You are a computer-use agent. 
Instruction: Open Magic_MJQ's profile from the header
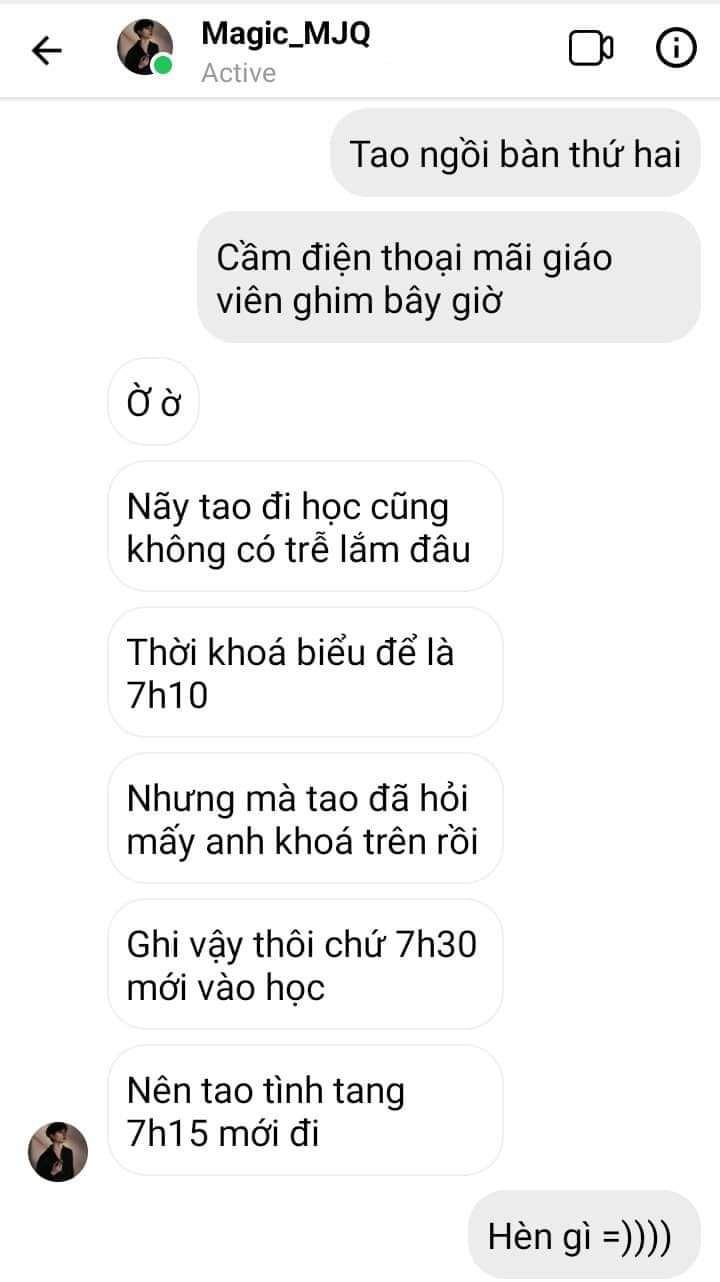coord(286,35)
